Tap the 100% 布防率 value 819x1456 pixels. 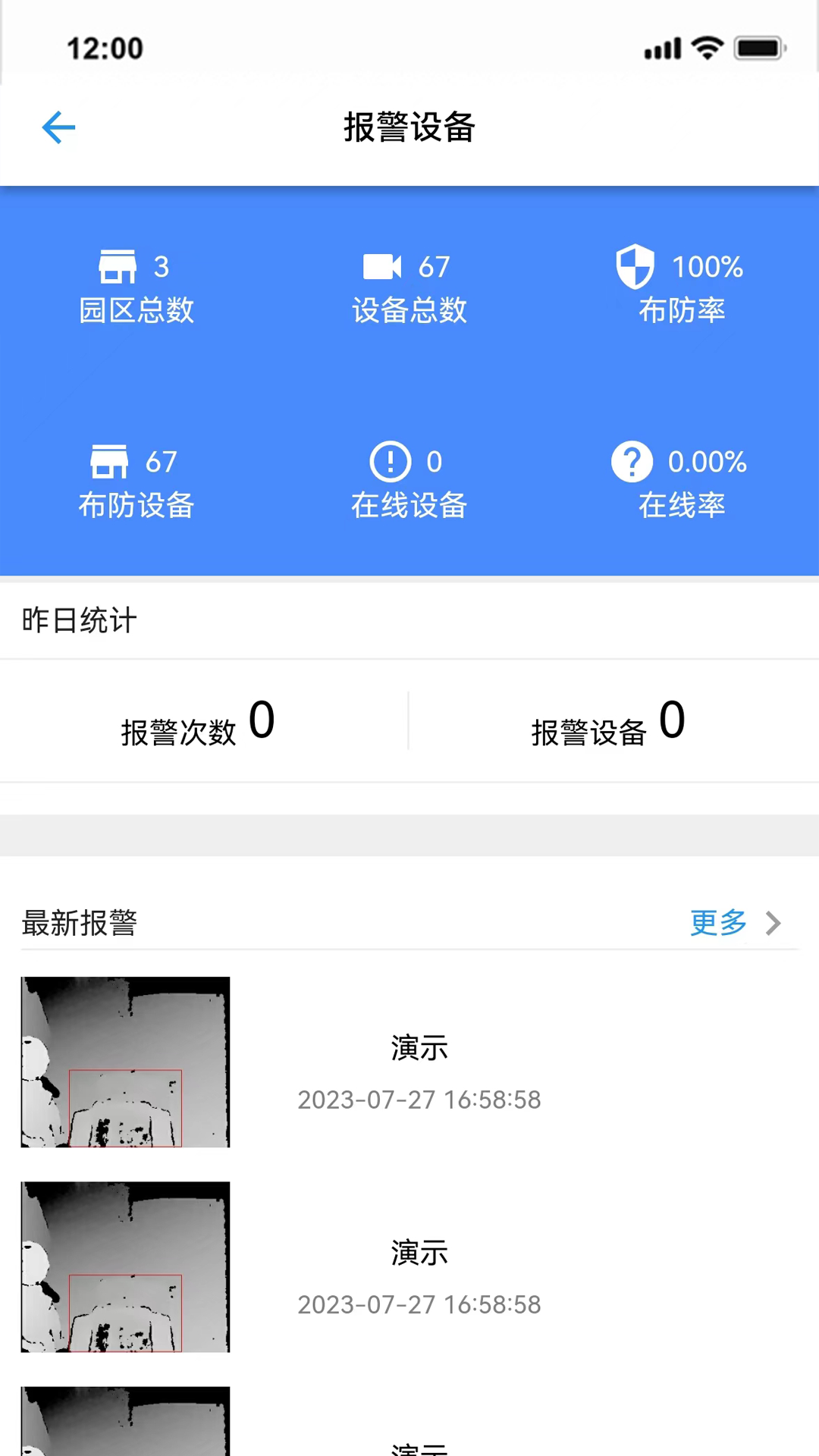click(x=707, y=266)
